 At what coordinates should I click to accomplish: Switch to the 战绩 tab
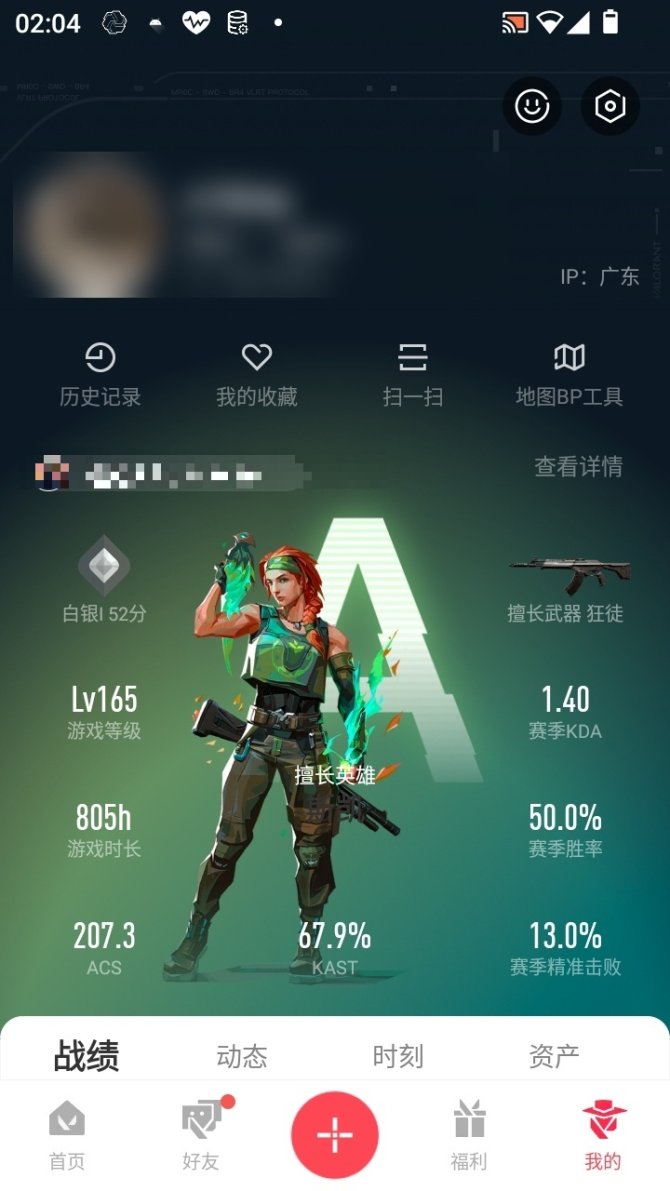point(86,1056)
